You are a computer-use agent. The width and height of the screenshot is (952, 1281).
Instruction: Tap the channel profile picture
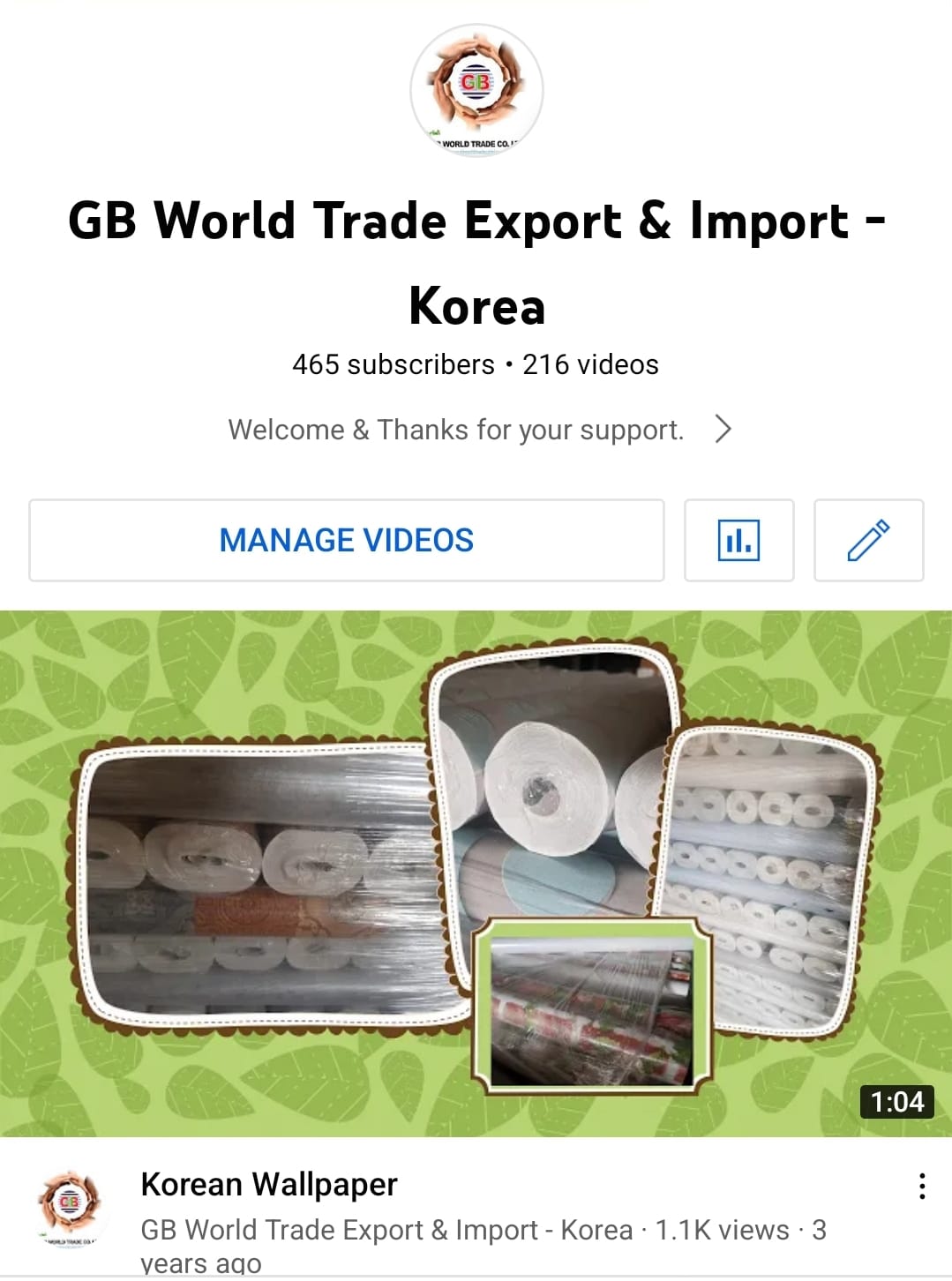476,90
